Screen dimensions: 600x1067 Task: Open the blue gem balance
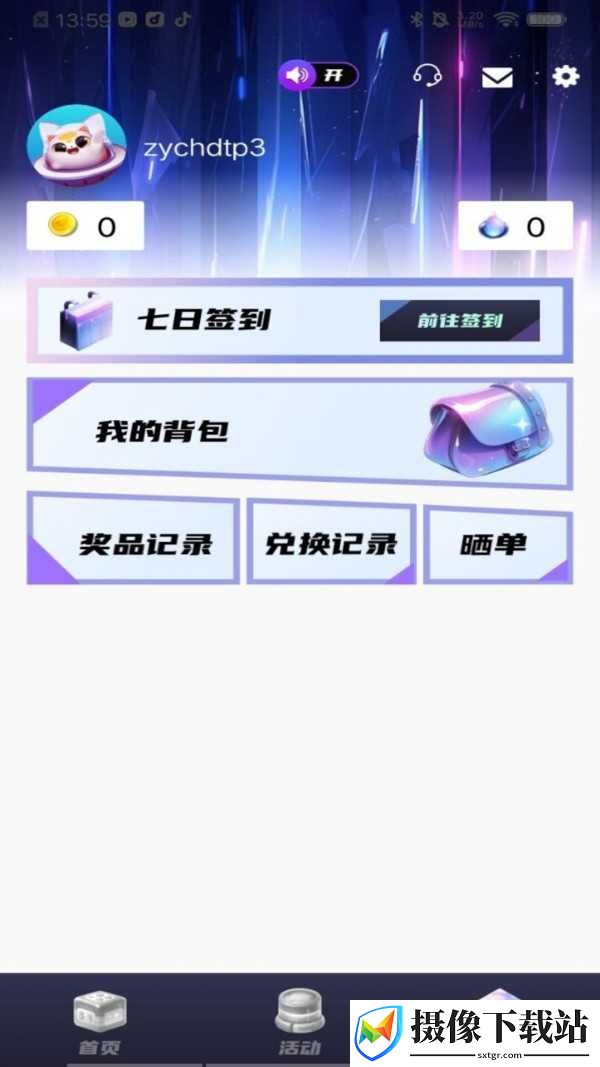(x=516, y=226)
